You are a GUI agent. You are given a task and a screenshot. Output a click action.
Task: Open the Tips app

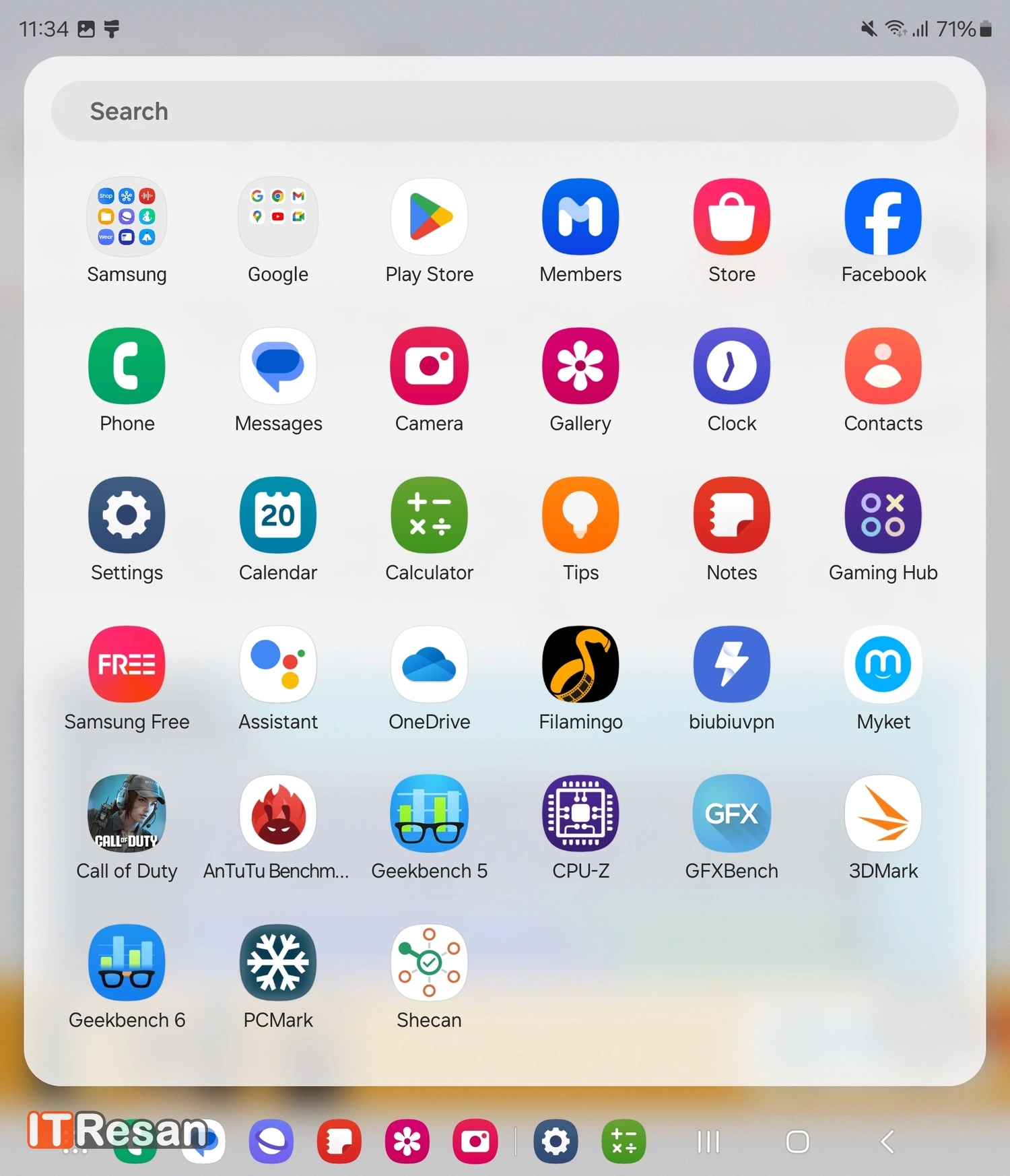point(580,515)
